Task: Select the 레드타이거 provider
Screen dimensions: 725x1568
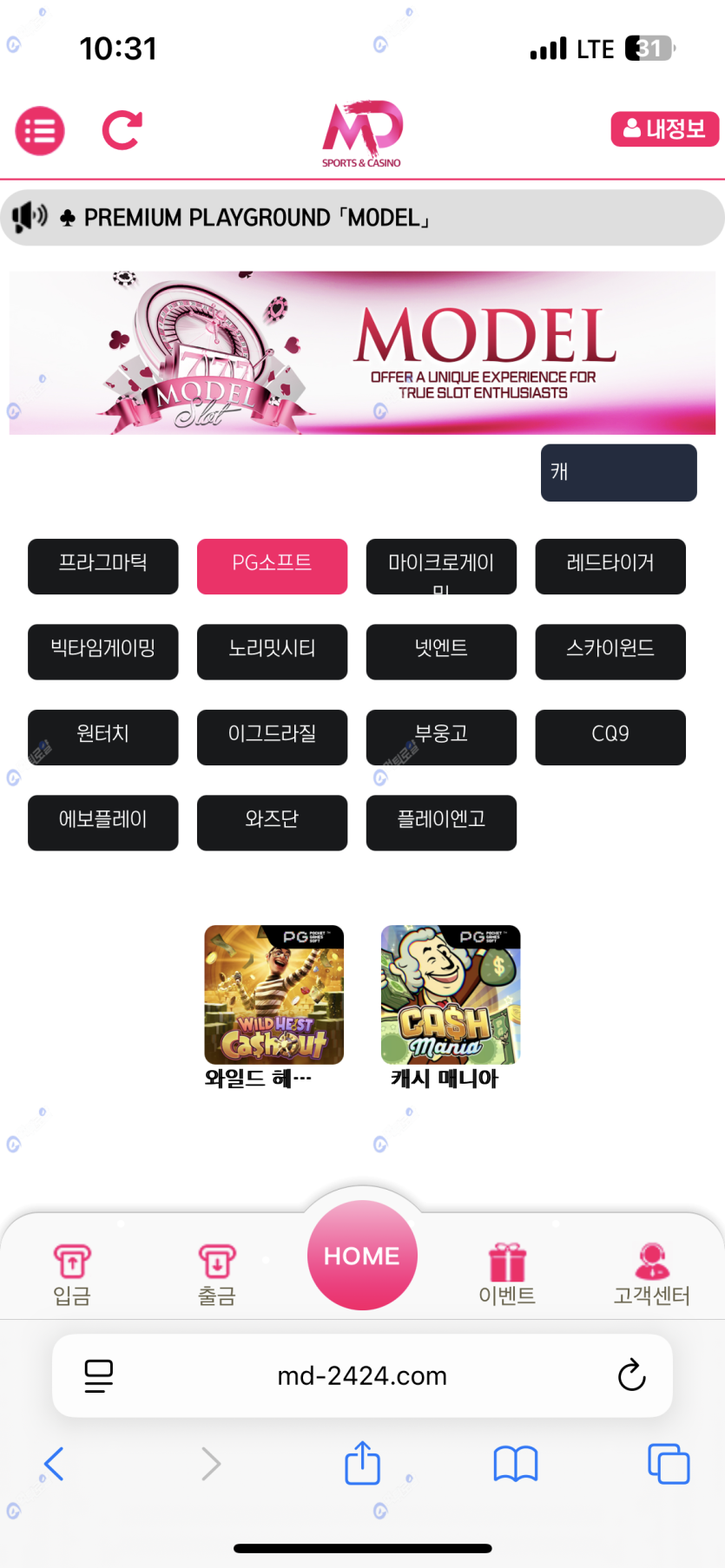Action: [610, 566]
